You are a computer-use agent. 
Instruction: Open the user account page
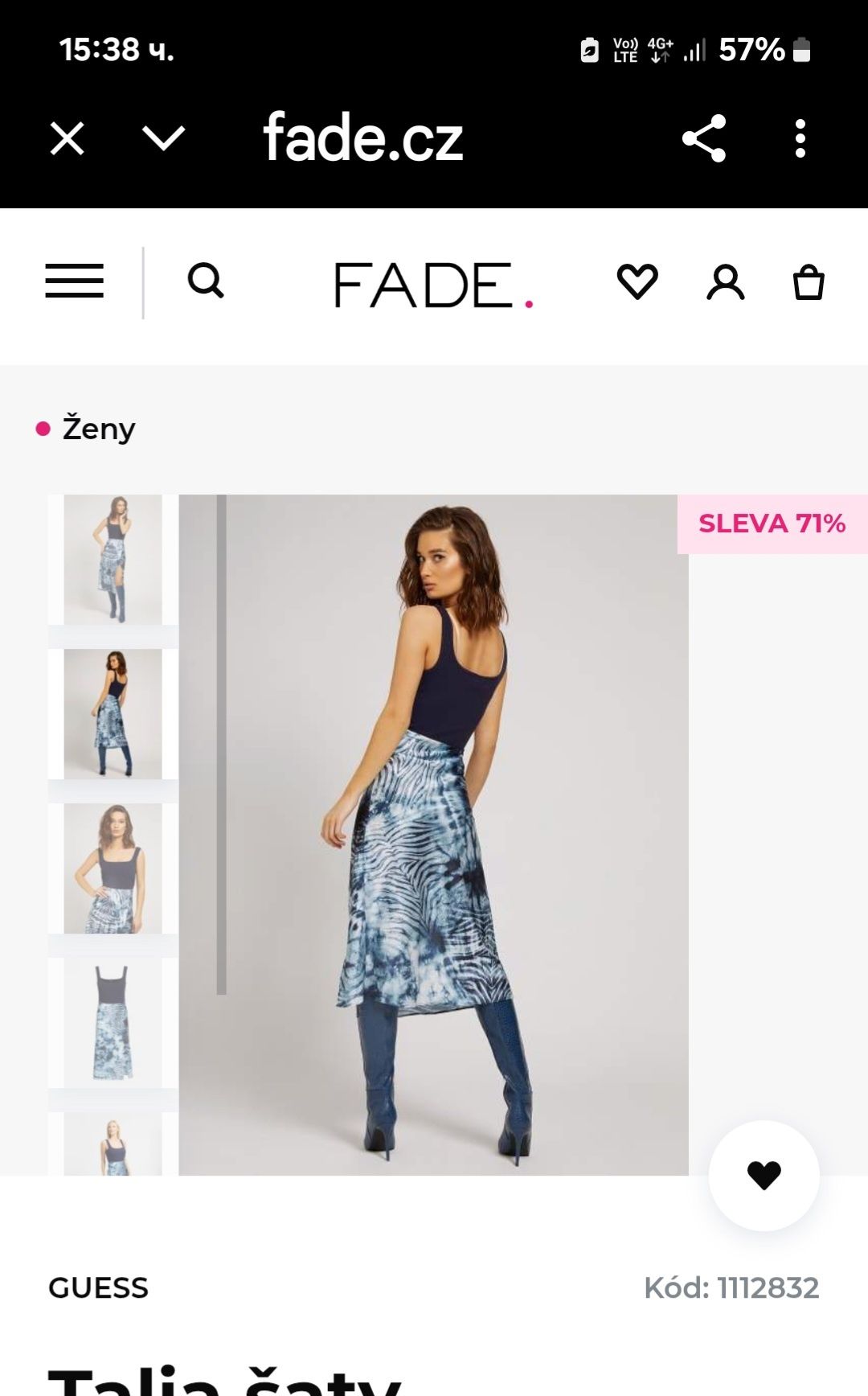(725, 282)
